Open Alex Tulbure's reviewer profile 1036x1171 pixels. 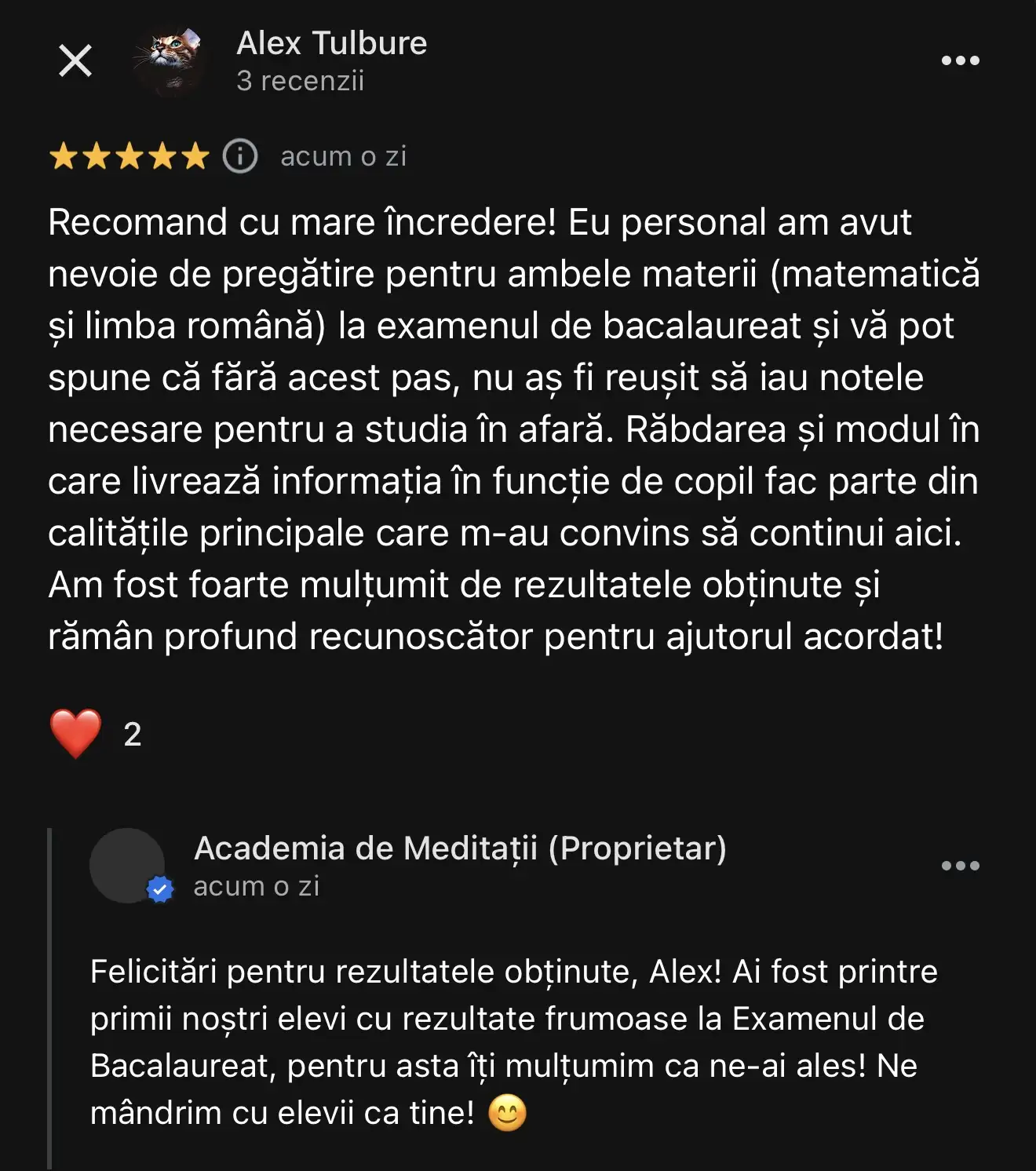tap(331, 44)
